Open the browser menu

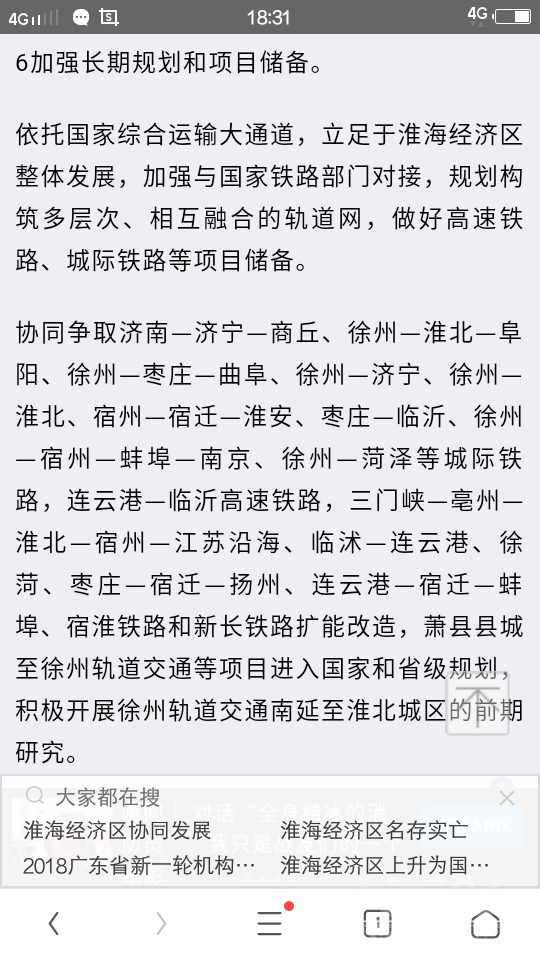coord(270,922)
